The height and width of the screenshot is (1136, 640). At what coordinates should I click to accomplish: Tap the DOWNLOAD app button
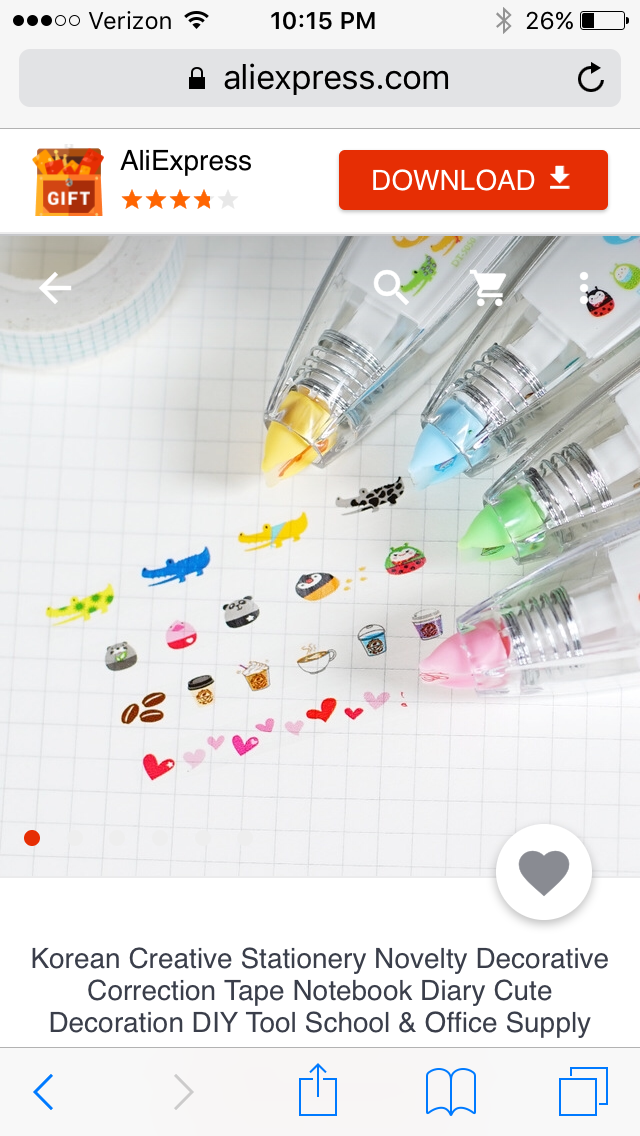472,180
